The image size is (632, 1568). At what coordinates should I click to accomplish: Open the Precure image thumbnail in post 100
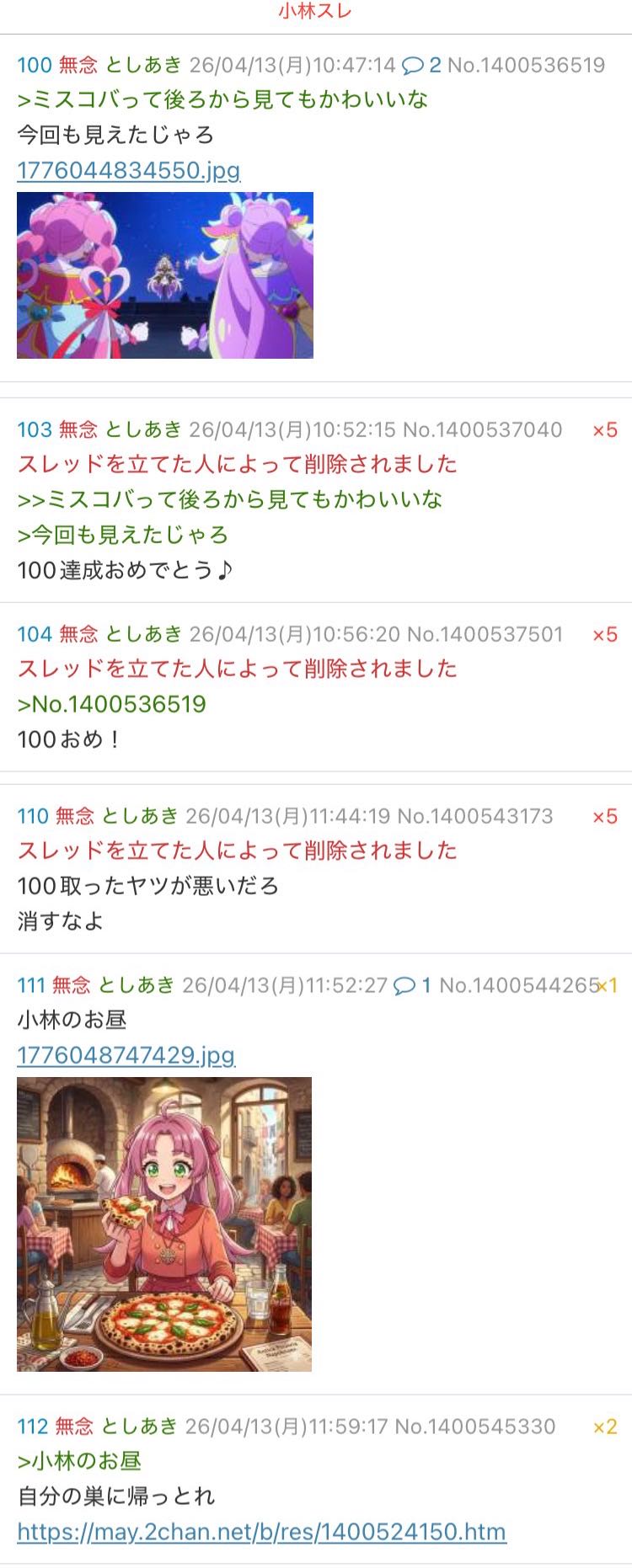165,275
